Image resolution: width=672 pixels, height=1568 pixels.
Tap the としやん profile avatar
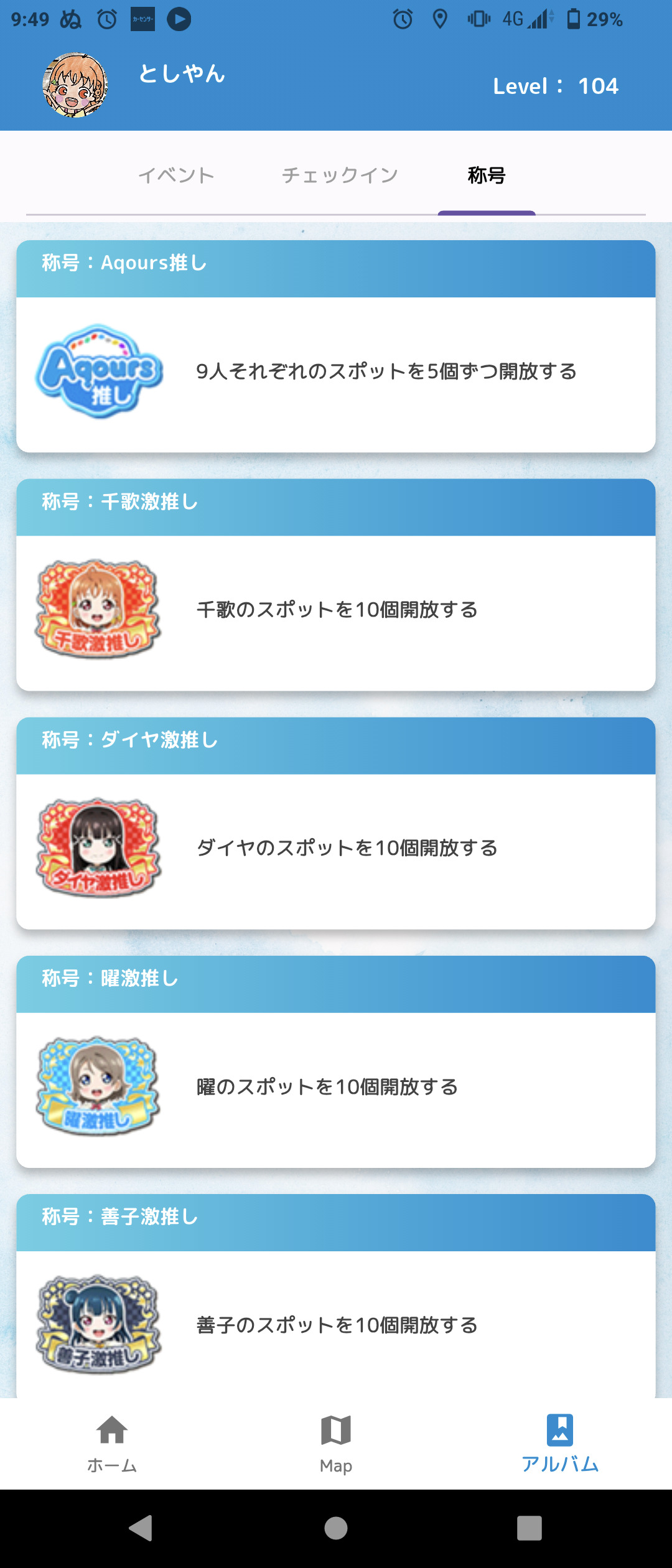(x=75, y=85)
